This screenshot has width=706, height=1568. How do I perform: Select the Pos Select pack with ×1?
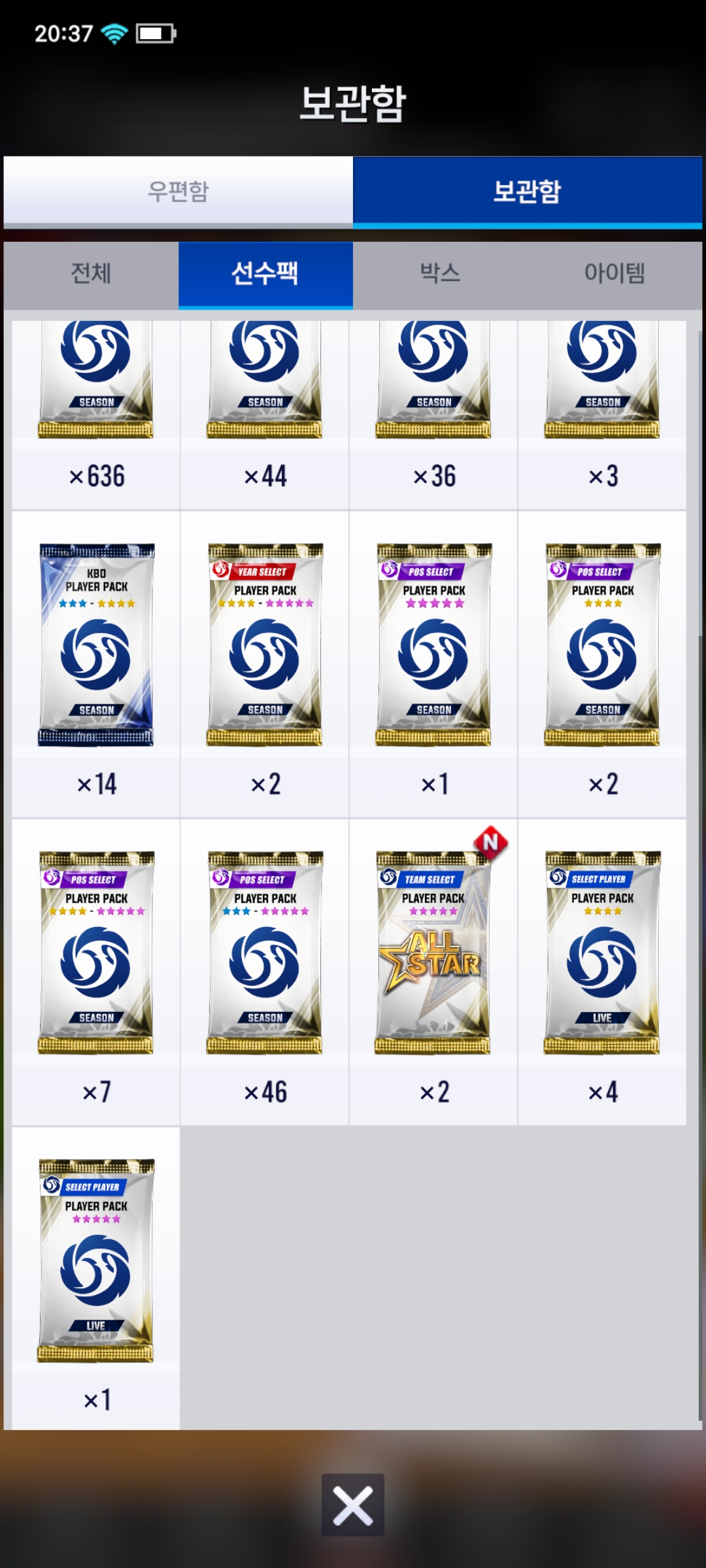pos(433,664)
